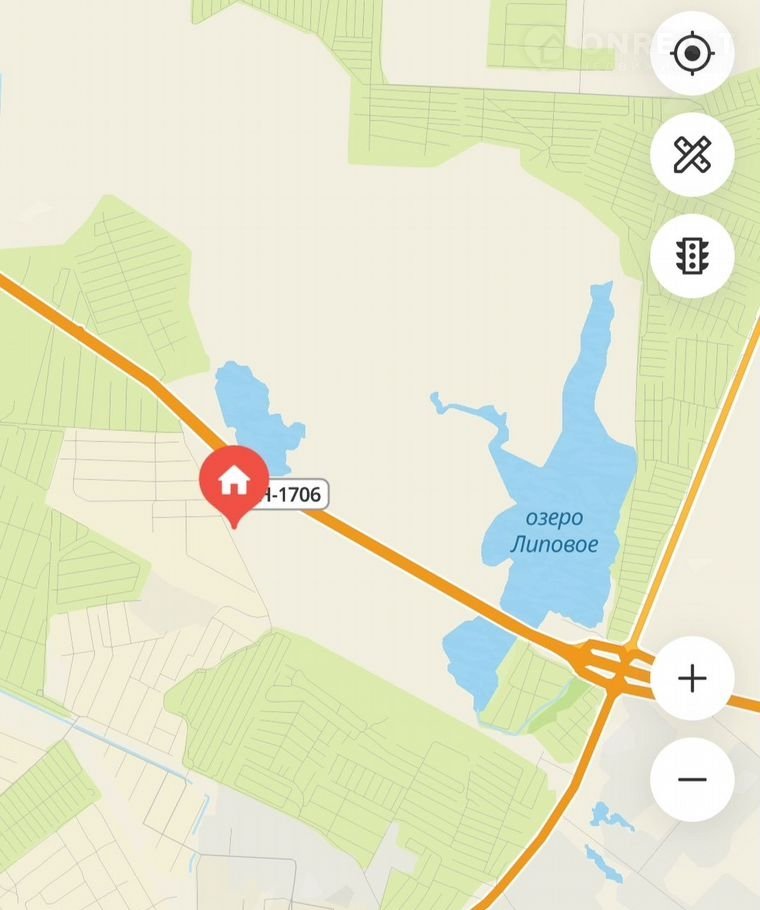Image resolution: width=760 pixels, height=910 pixels.
Task: Tap the red house marker
Action: 234,482
